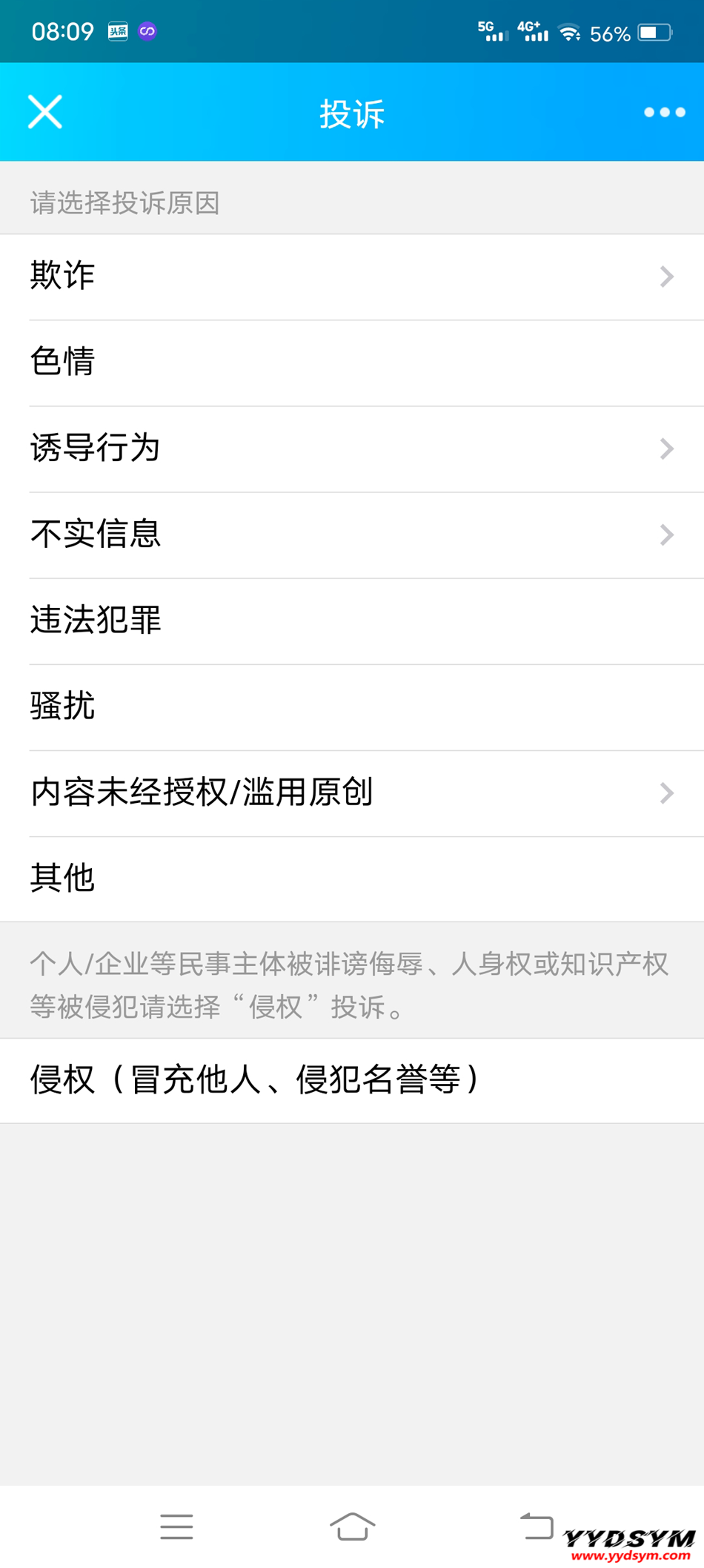The image size is (704, 1568).
Task: Choose 骚扰 as complaint reason
Action: click(352, 707)
